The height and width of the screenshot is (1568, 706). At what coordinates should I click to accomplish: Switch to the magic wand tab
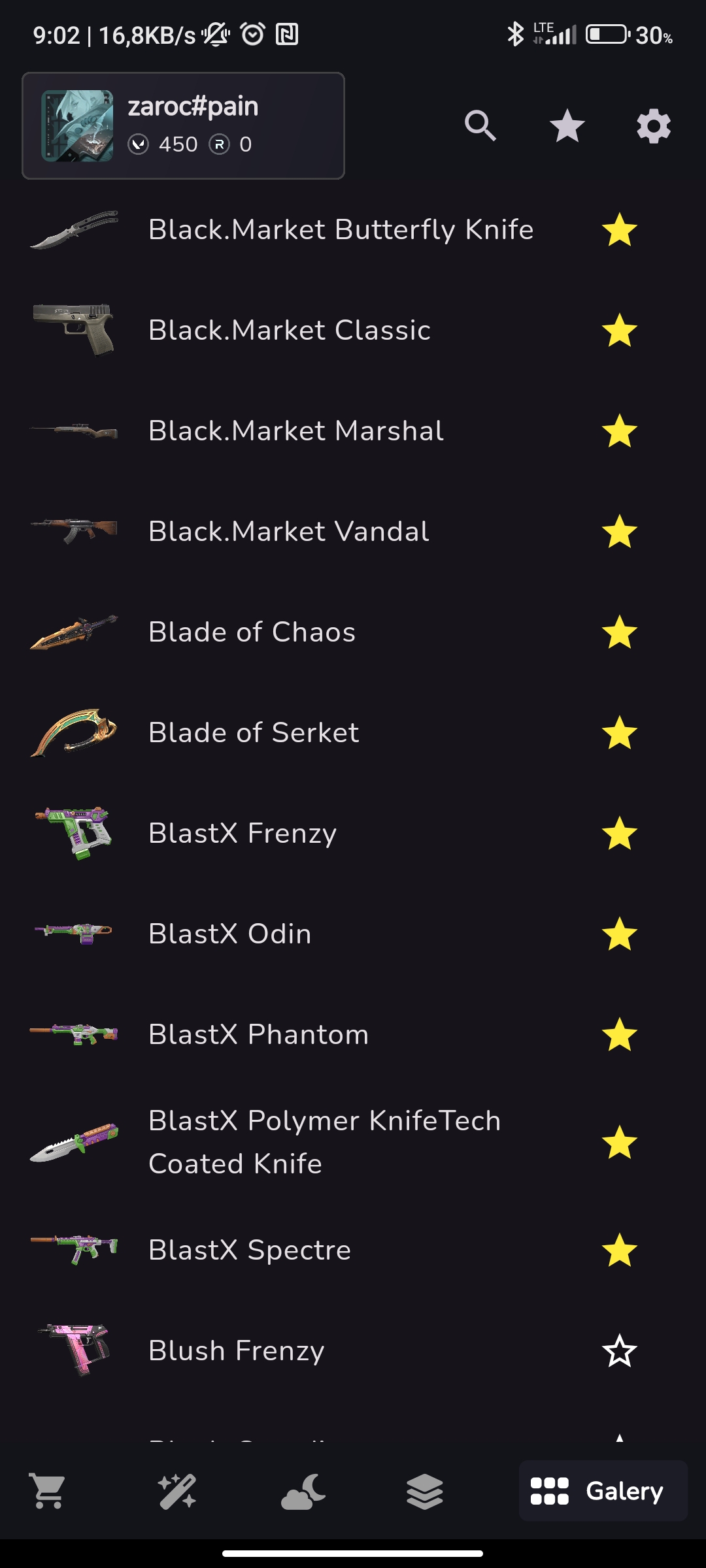[176, 1491]
